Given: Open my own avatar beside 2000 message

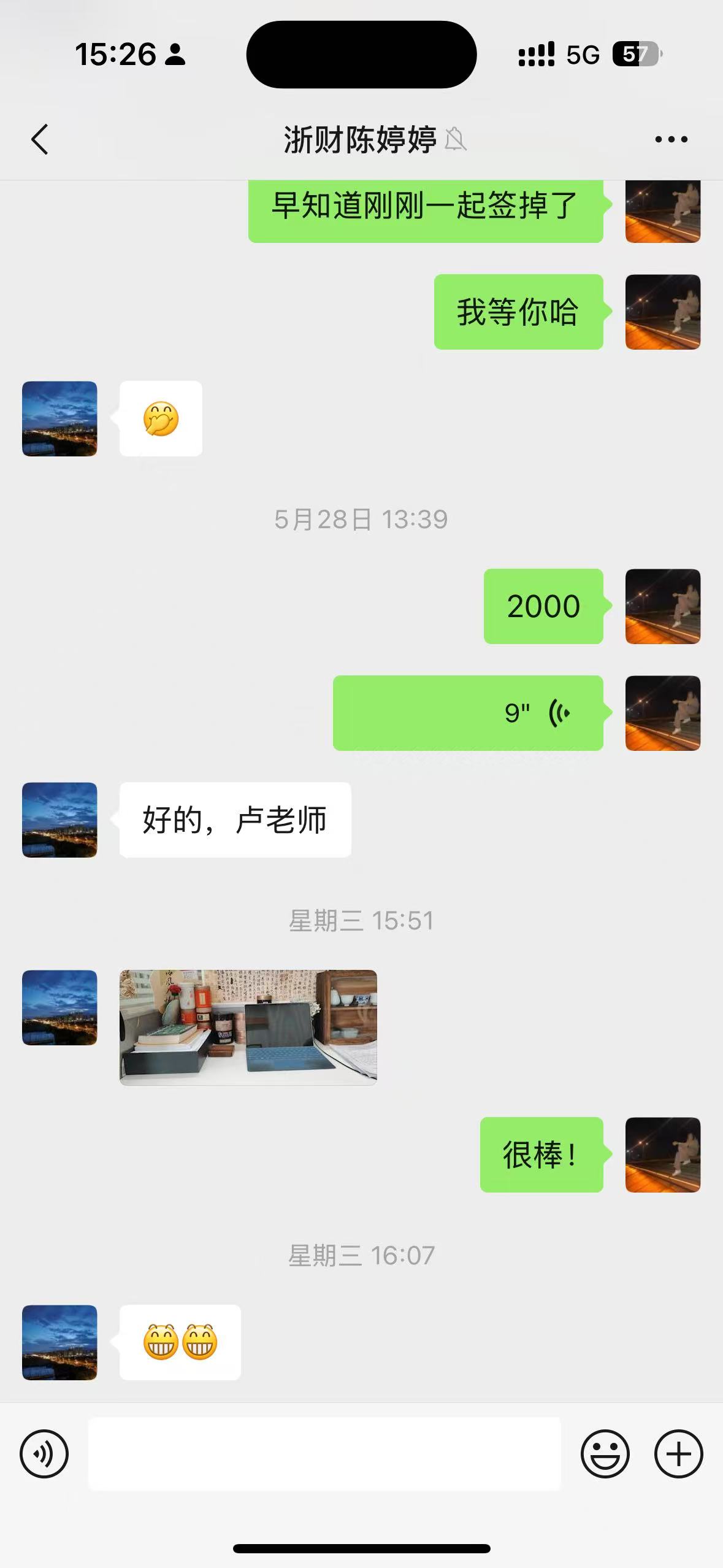Looking at the screenshot, I should [x=662, y=606].
